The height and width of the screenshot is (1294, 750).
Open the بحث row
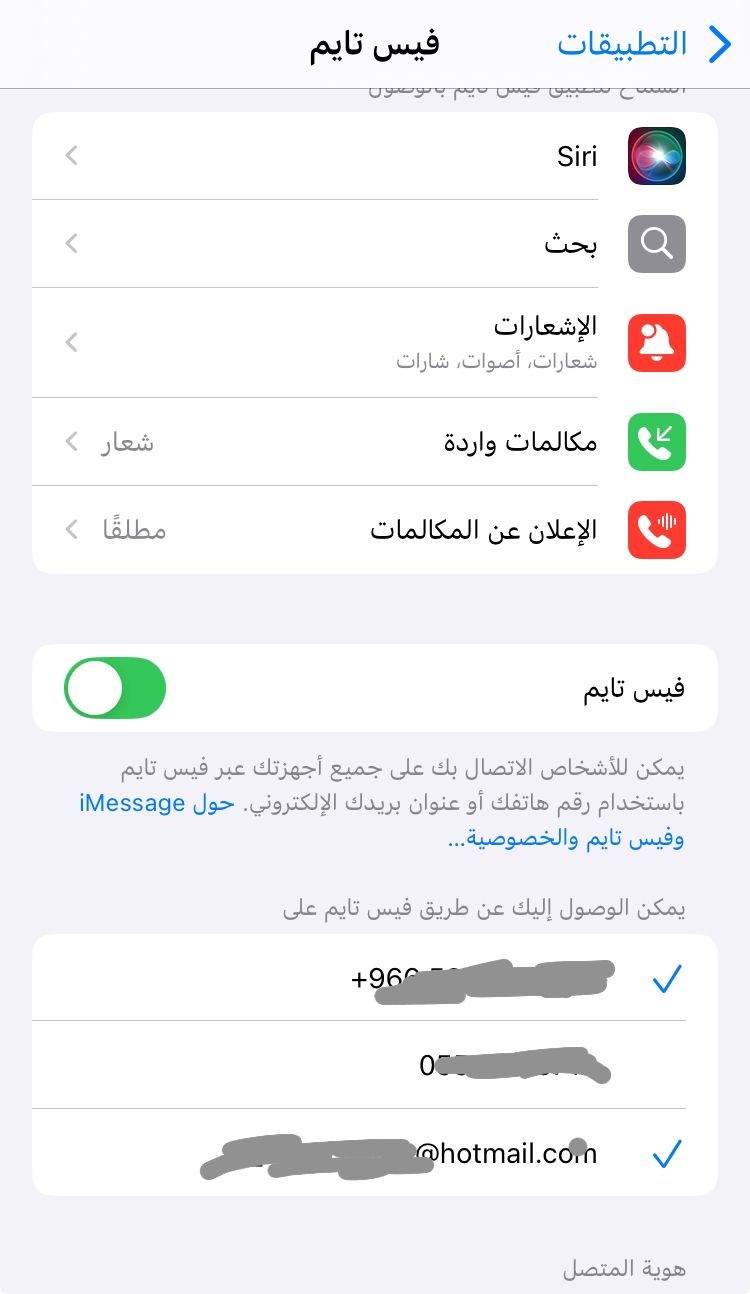point(375,244)
